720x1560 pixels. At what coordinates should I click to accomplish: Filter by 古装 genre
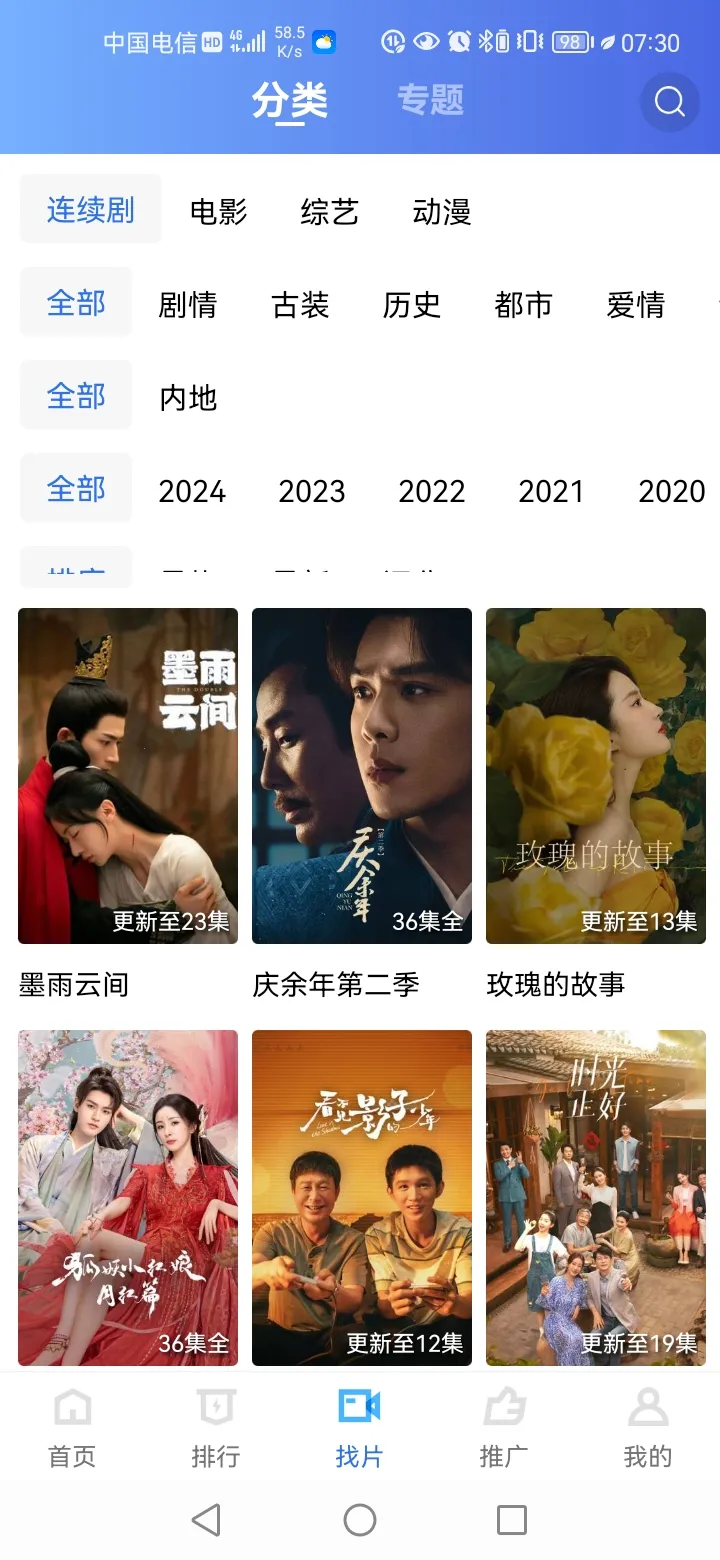[x=300, y=304]
